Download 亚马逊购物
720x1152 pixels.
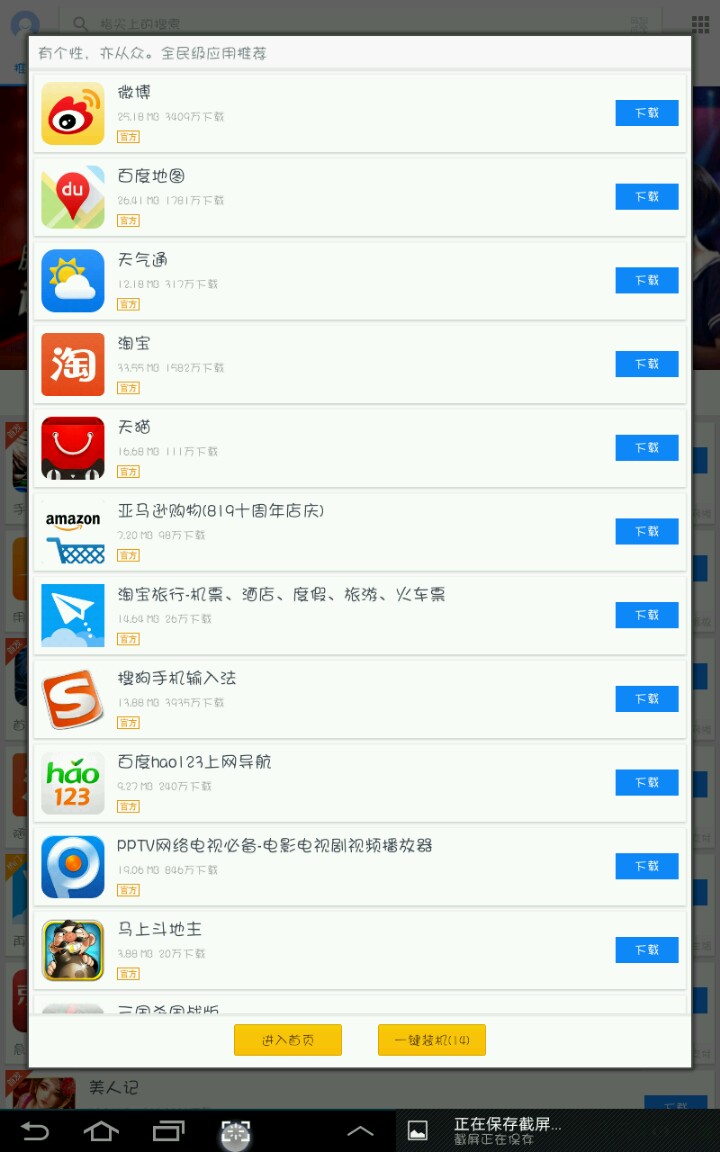(x=646, y=532)
